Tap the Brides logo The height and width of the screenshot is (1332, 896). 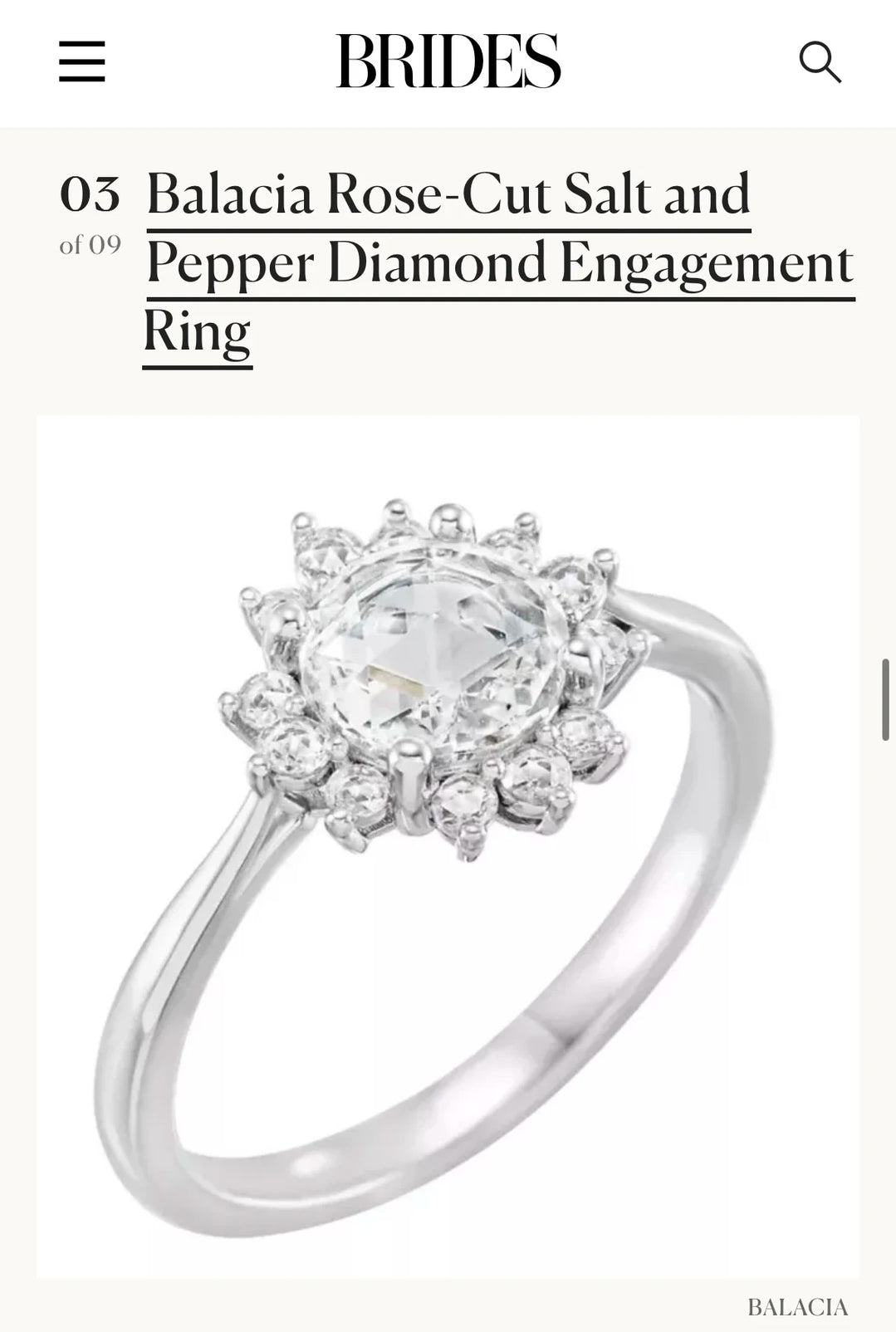[448, 61]
